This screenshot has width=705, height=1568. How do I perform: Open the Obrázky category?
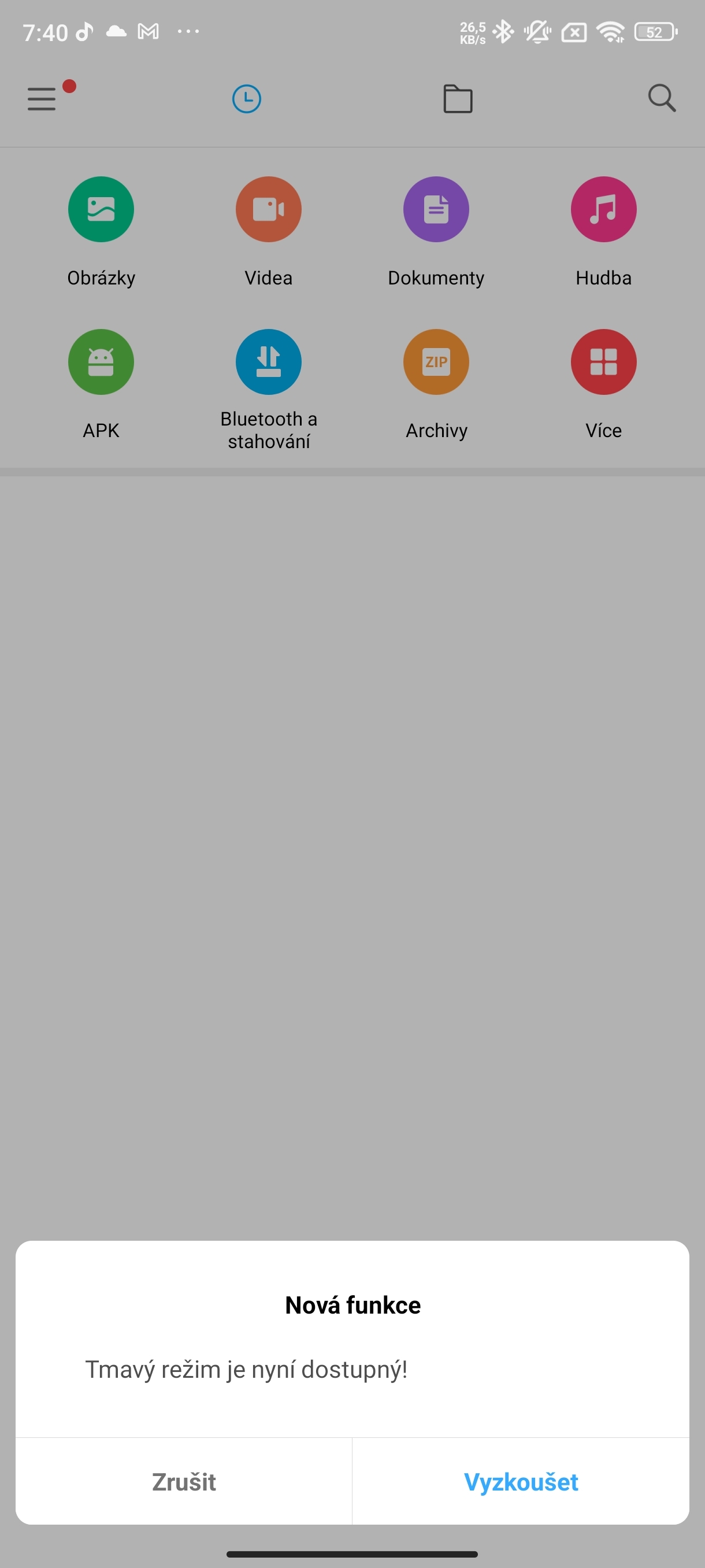click(101, 209)
